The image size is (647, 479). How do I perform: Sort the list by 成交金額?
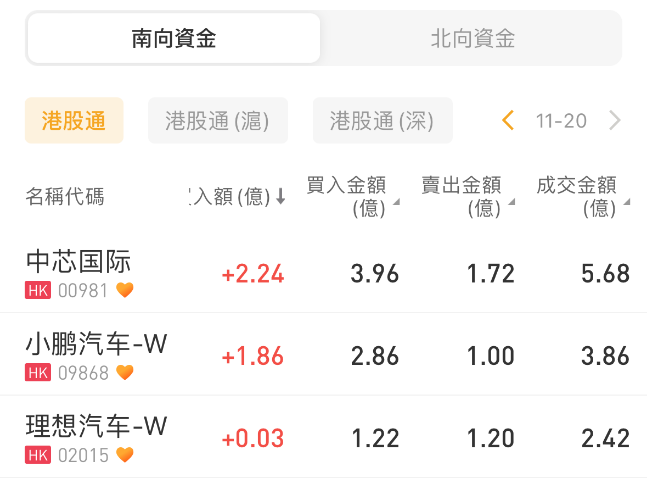pyautogui.click(x=581, y=196)
